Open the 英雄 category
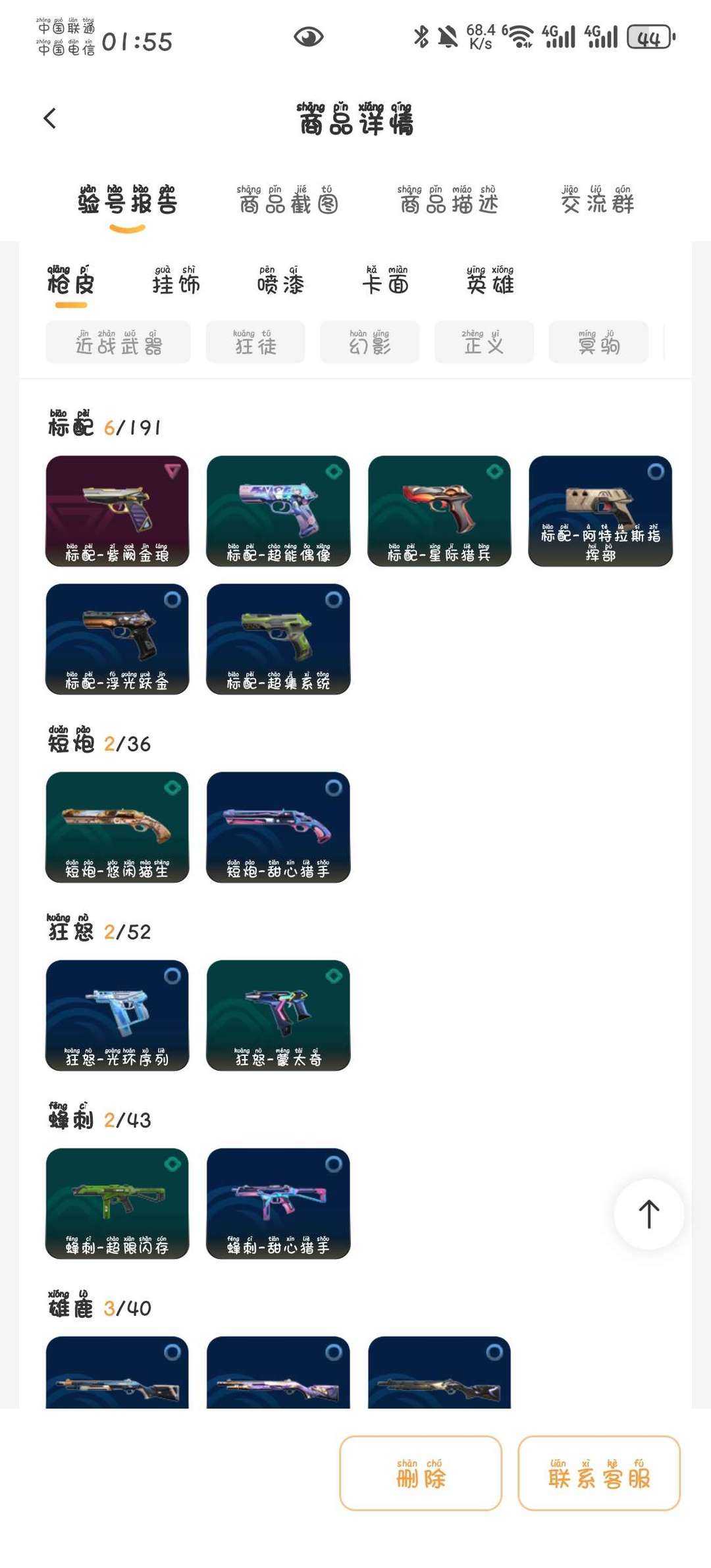The height and width of the screenshot is (1568, 711). point(490,282)
